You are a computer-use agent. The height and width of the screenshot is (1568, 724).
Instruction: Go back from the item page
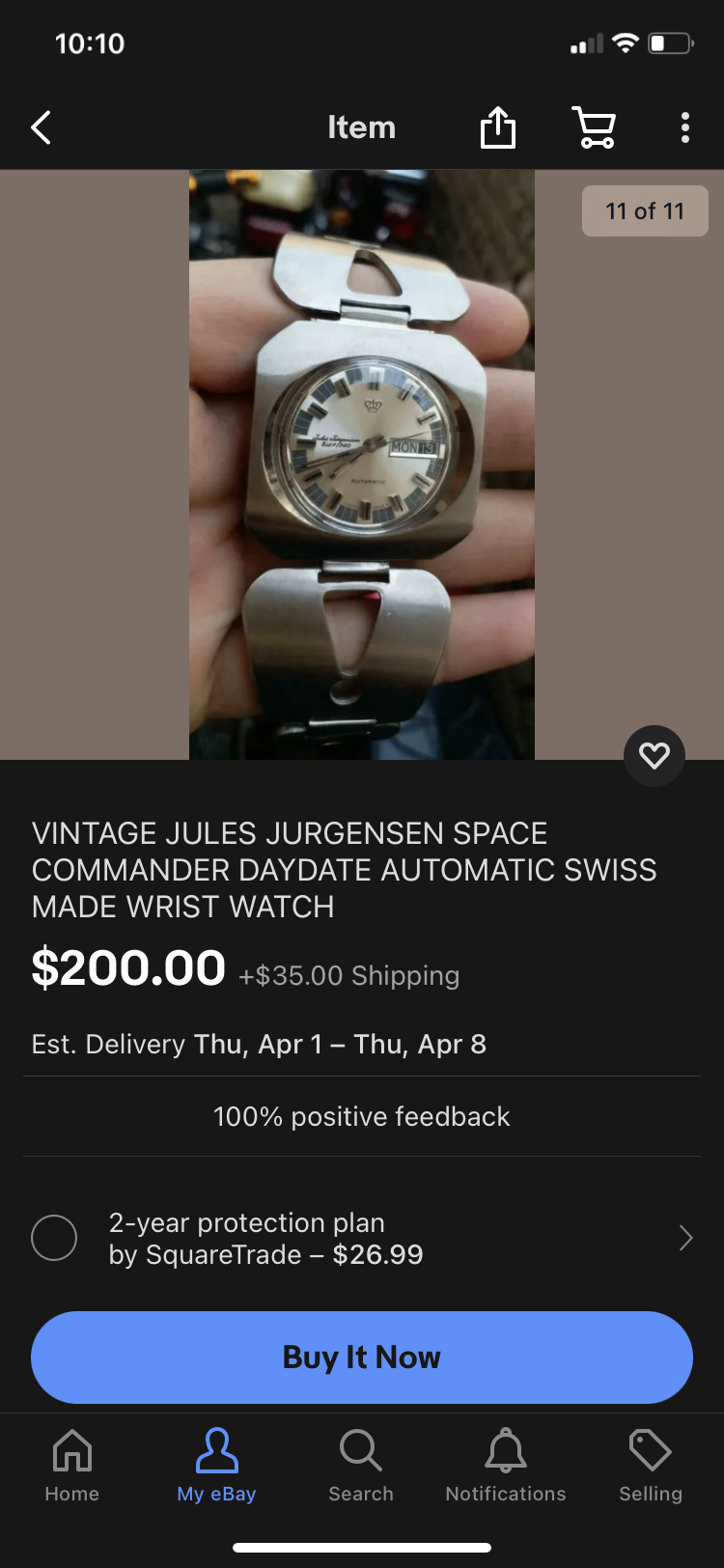[41, 127]
